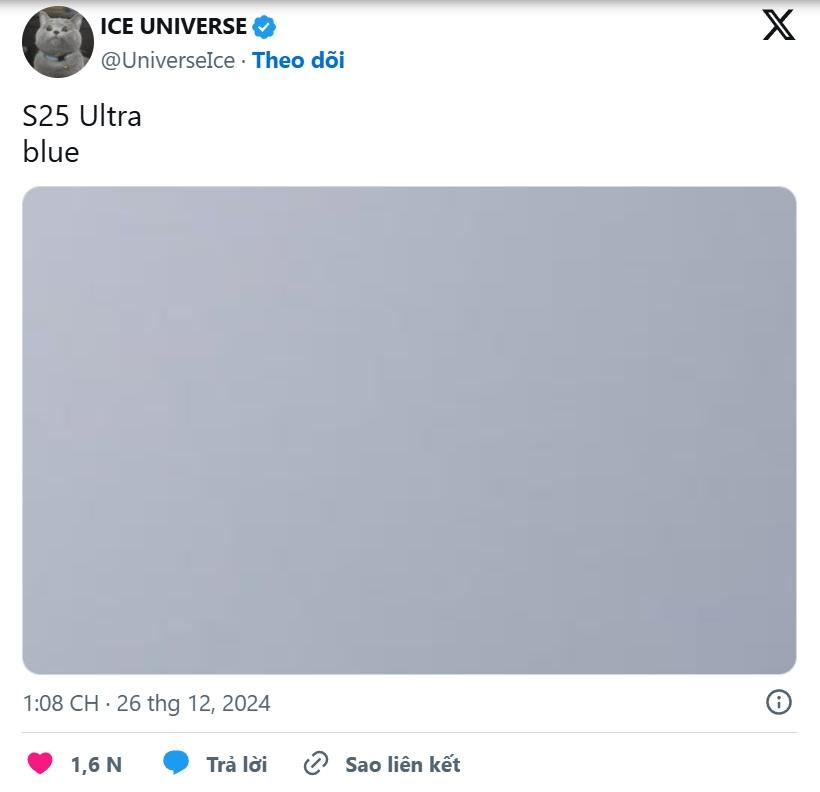
Task: Open the @UniverseIce handle link
Action: 167,60
